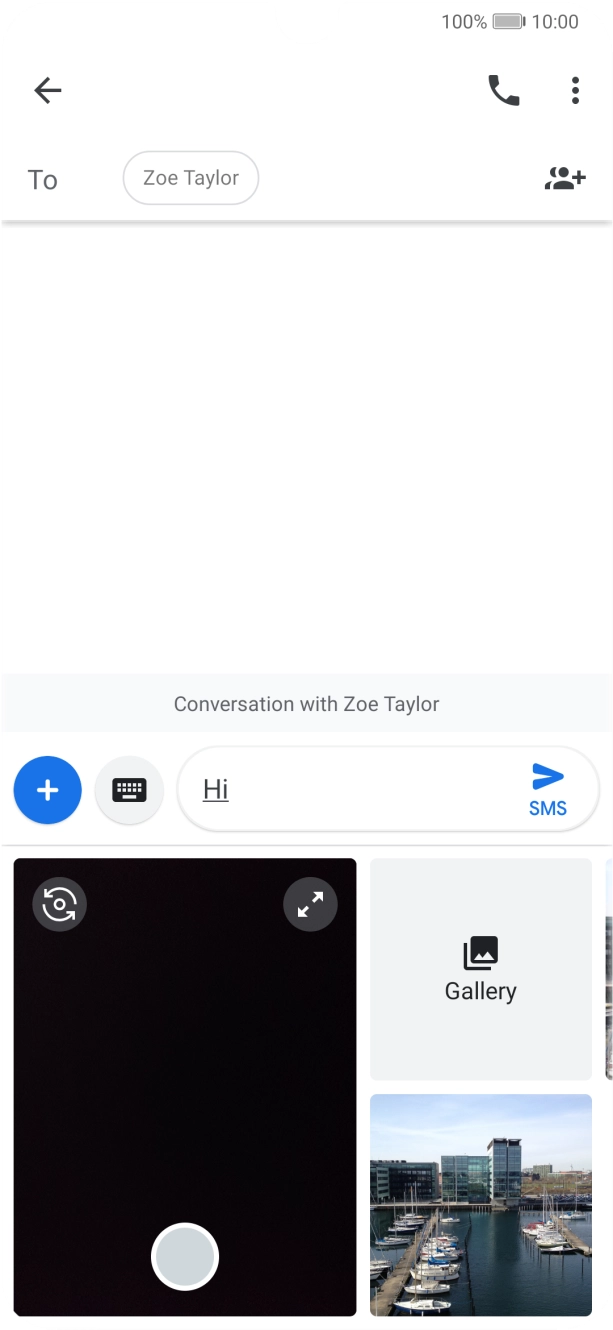Select the harbor boats photo

coord(481,1205)
